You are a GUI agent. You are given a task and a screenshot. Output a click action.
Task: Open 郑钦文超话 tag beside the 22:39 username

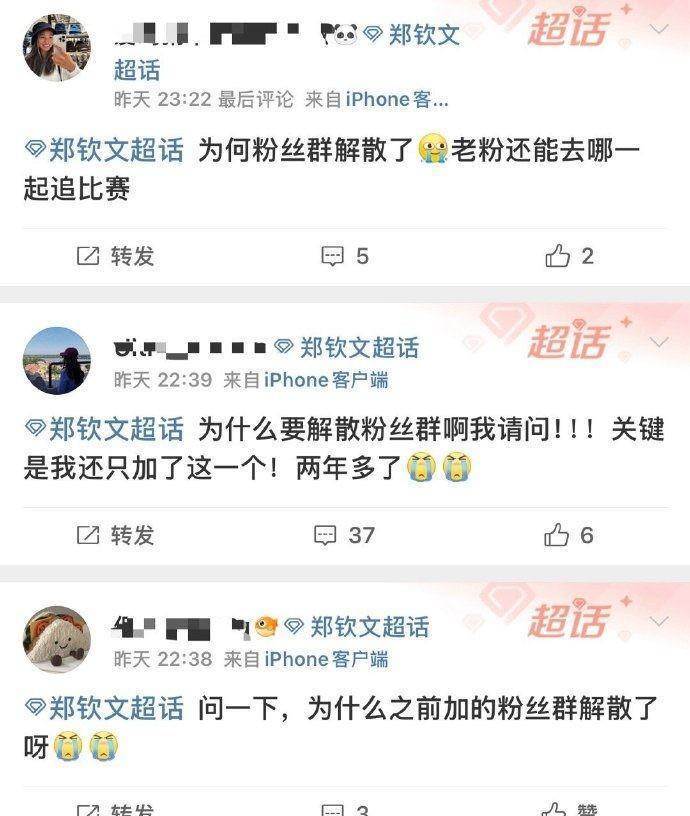[347, 348]
